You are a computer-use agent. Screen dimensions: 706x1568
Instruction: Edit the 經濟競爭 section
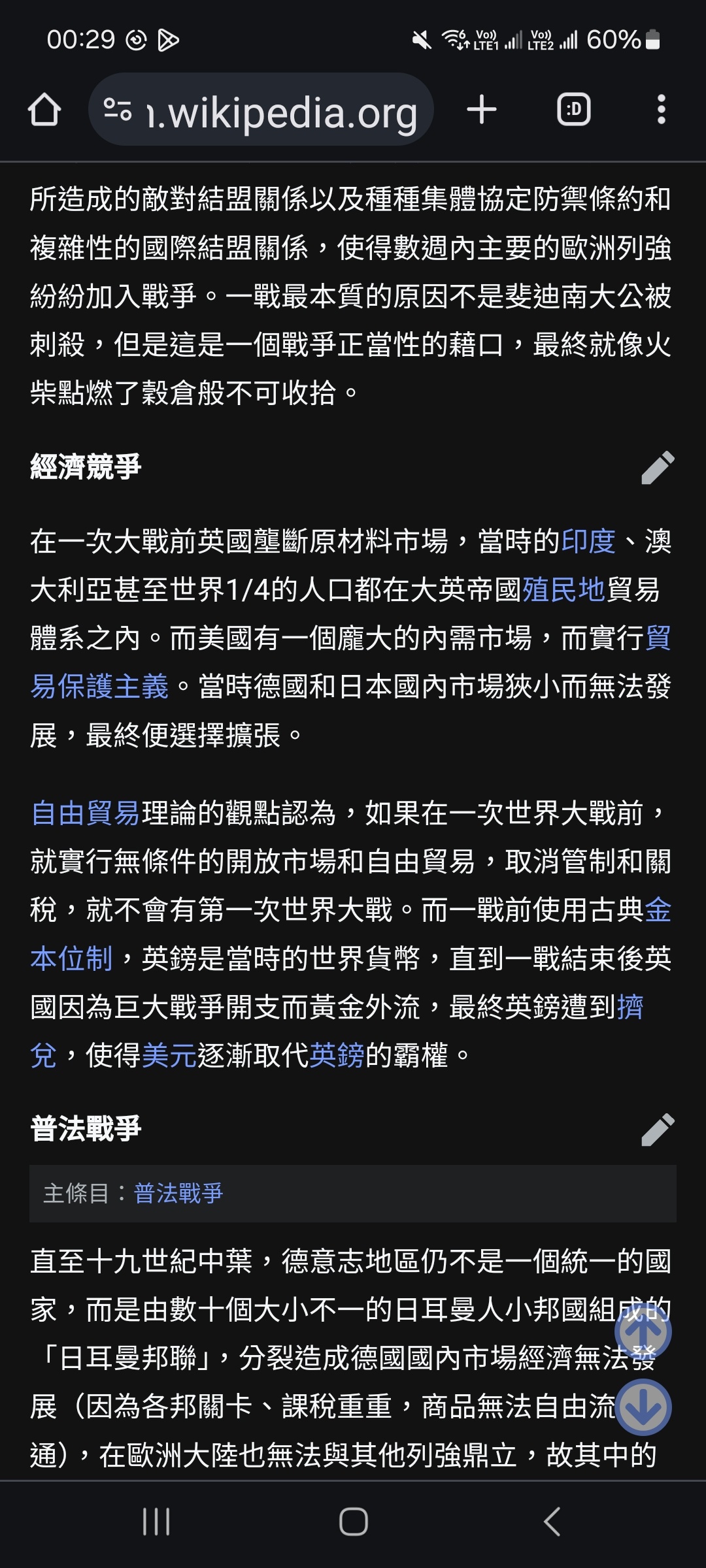coord(658,468)
